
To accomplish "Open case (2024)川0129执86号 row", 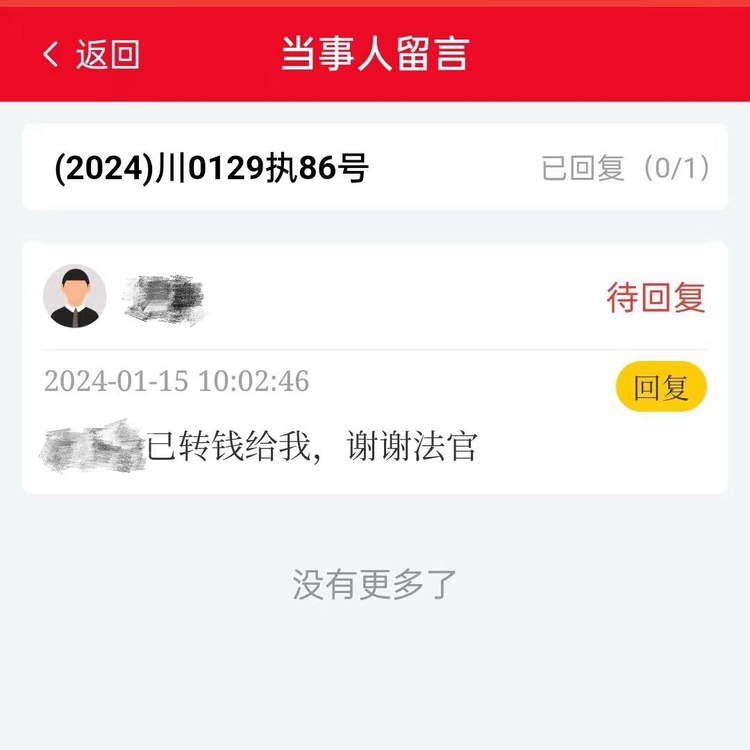I will [x=374, y=168].
